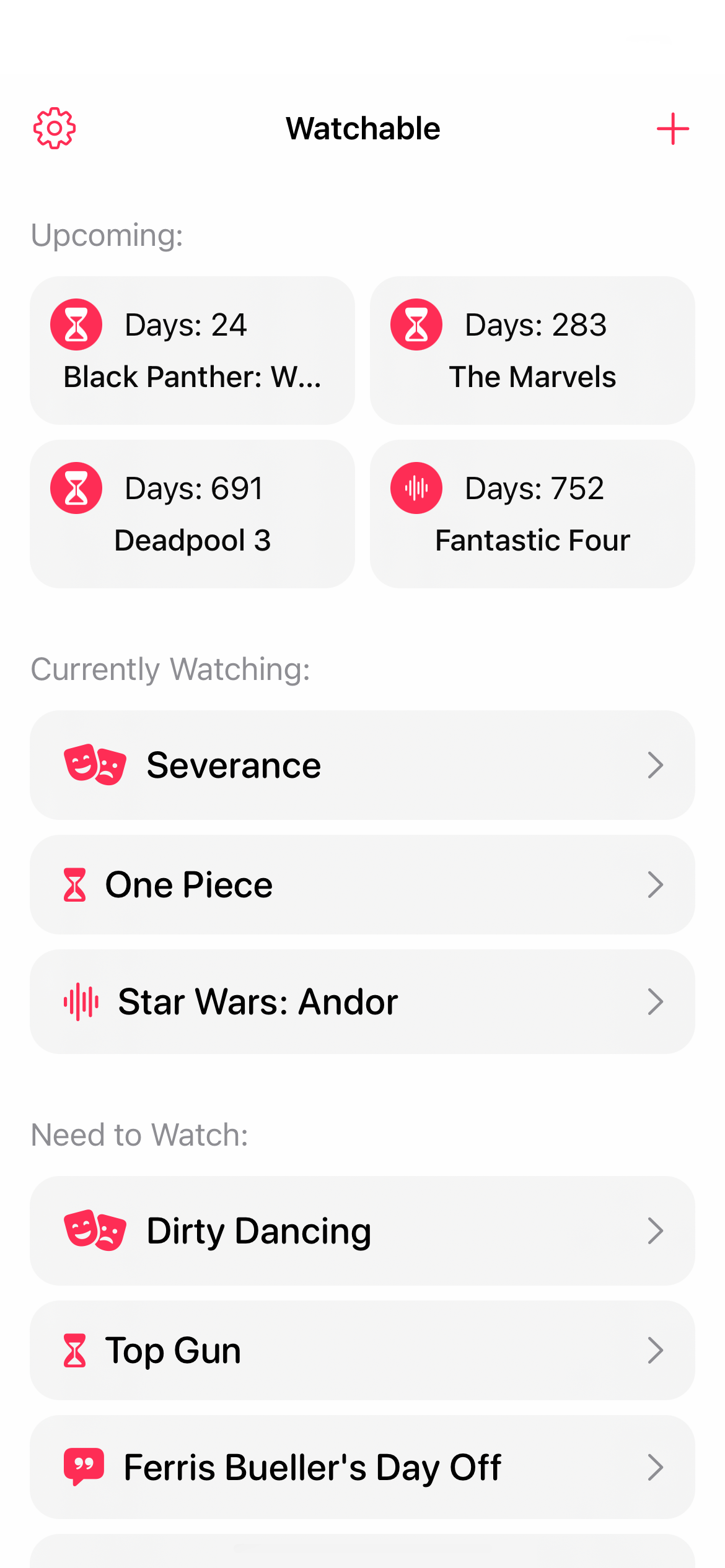725x1568 pixels.
Task: Open the Fantastic Four countdown card
Action: click(532, 514)
